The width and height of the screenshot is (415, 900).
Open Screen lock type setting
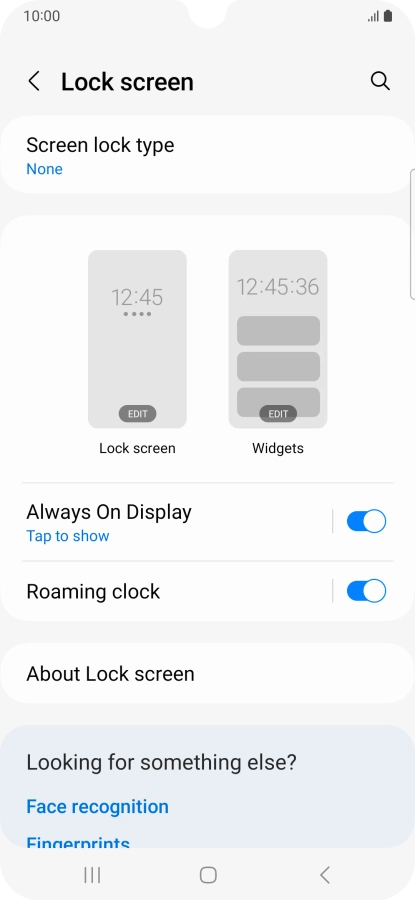(x=207, y=156)
